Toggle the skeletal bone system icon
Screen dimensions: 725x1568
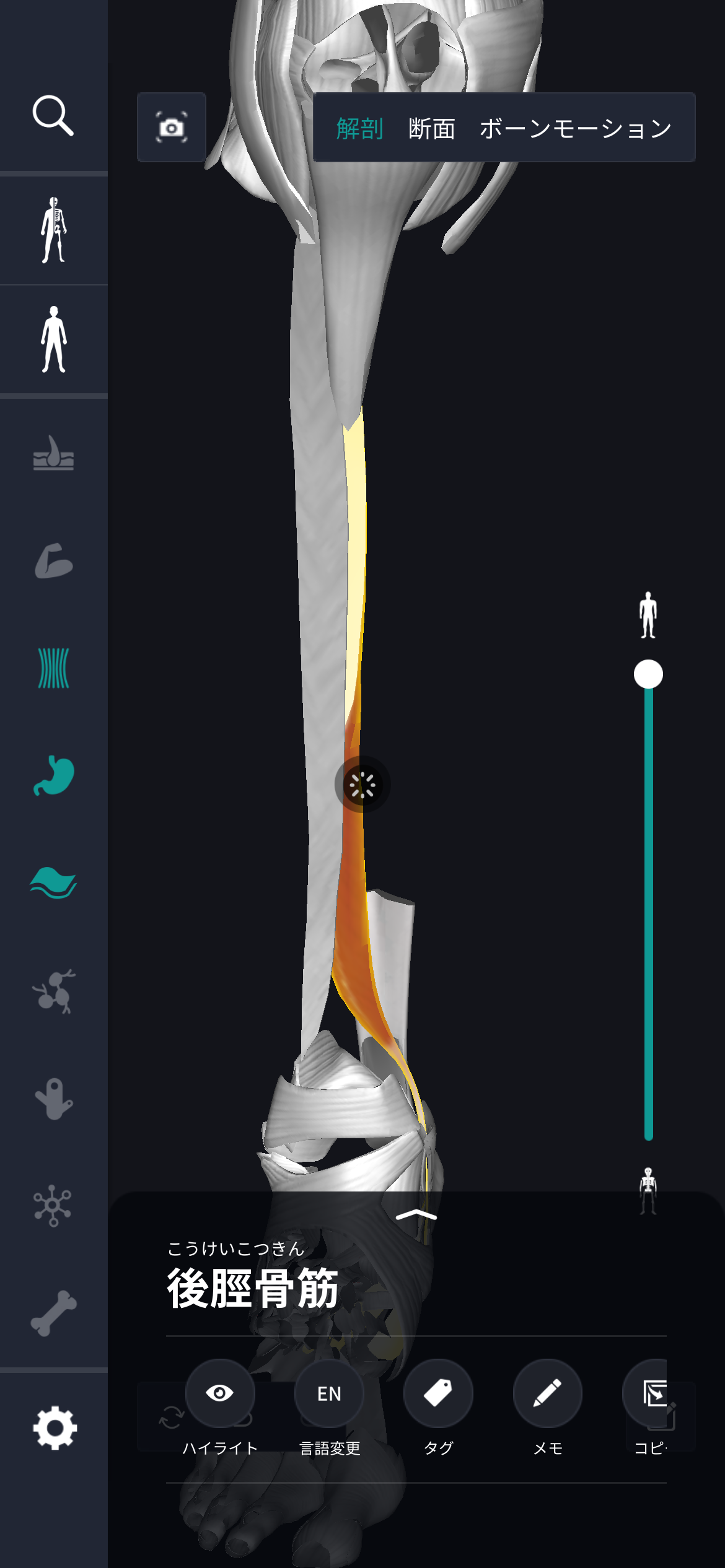click(x=53, y=1313)
